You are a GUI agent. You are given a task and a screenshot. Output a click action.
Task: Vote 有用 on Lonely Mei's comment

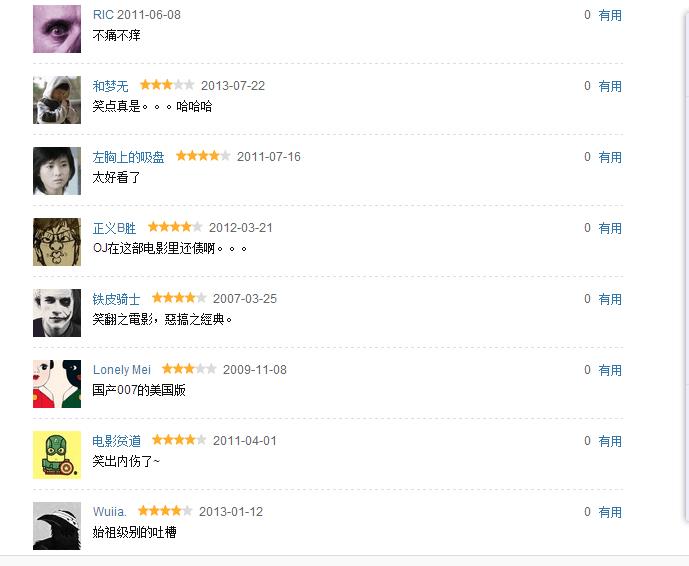[x=610, y=370]
